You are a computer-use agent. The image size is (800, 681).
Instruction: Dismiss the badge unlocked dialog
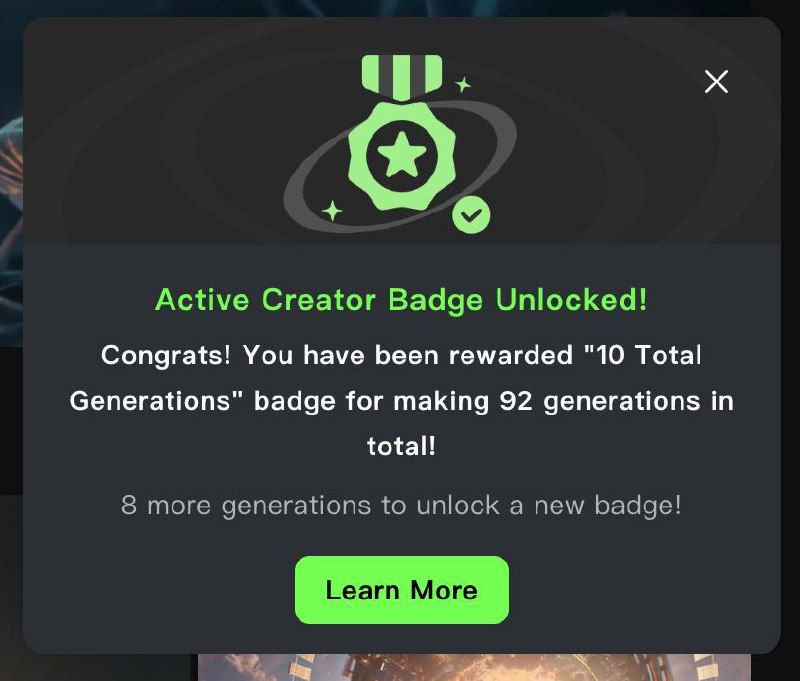[716, 82]
